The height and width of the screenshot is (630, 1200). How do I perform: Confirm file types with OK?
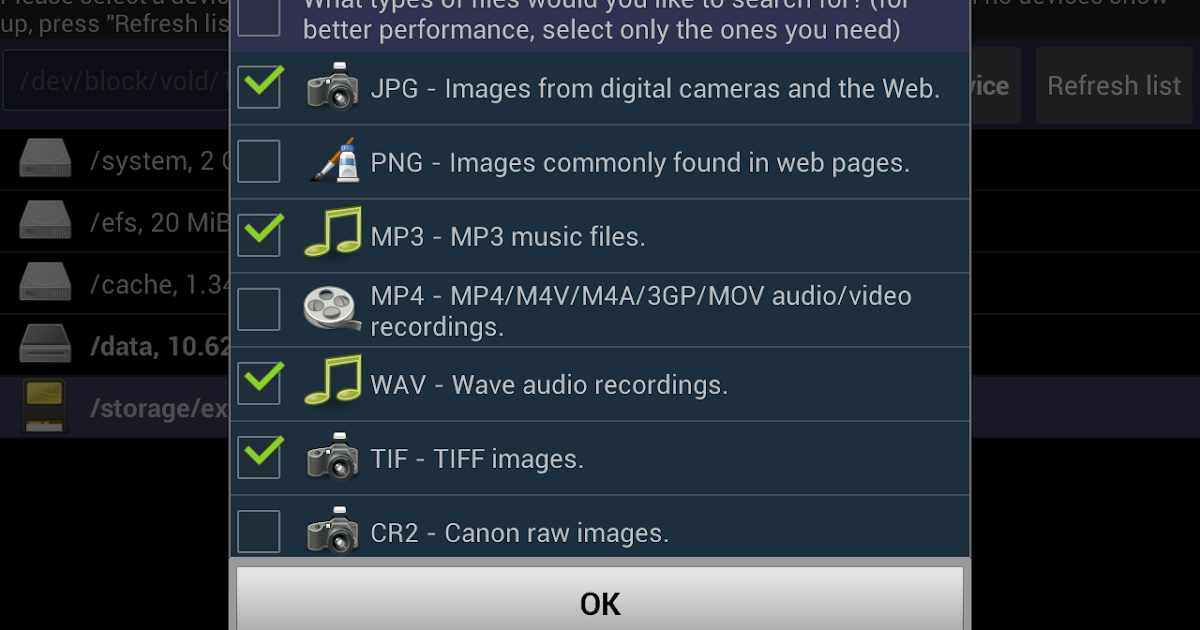[x=600, y=602]
